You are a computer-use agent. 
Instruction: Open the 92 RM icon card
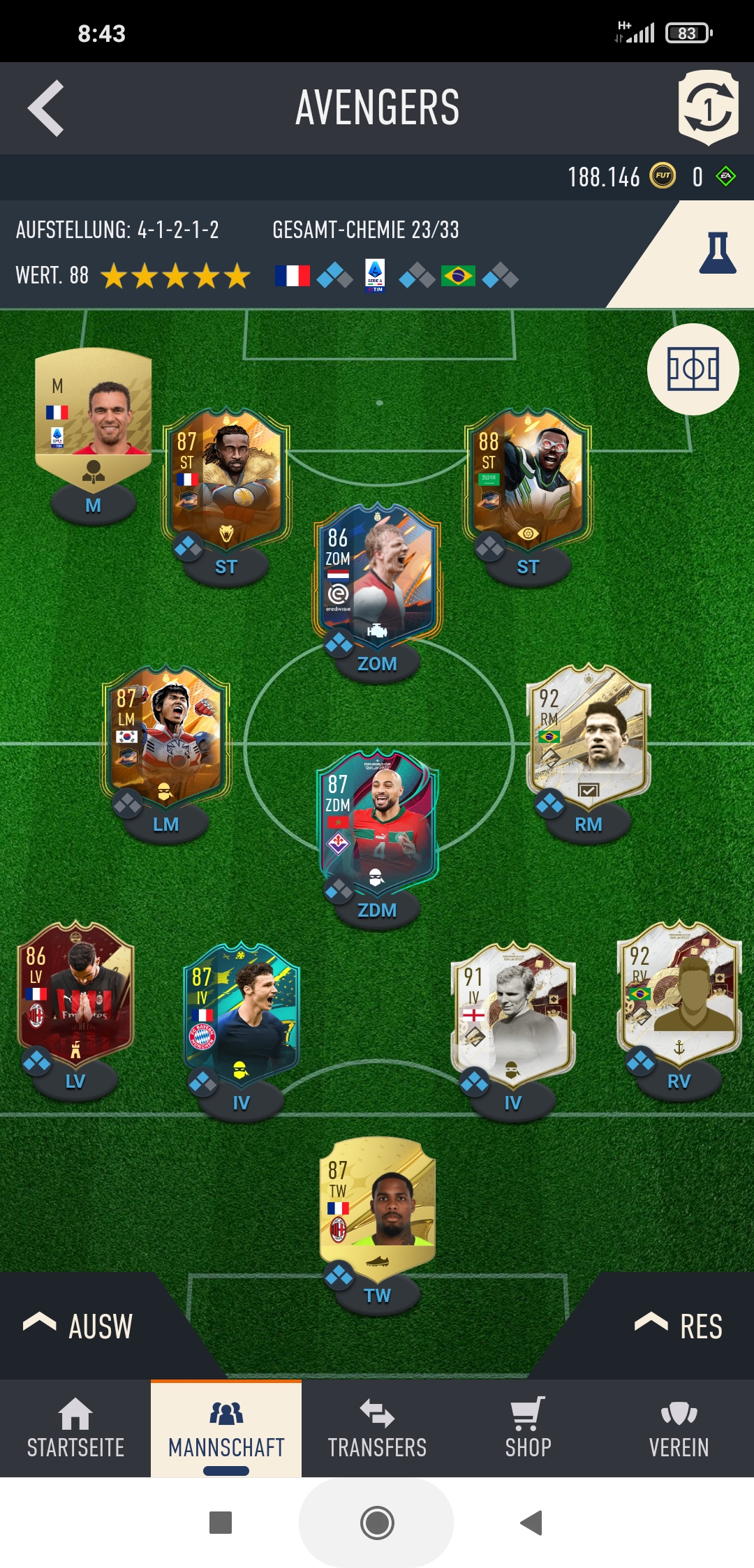tap(589, 736)
